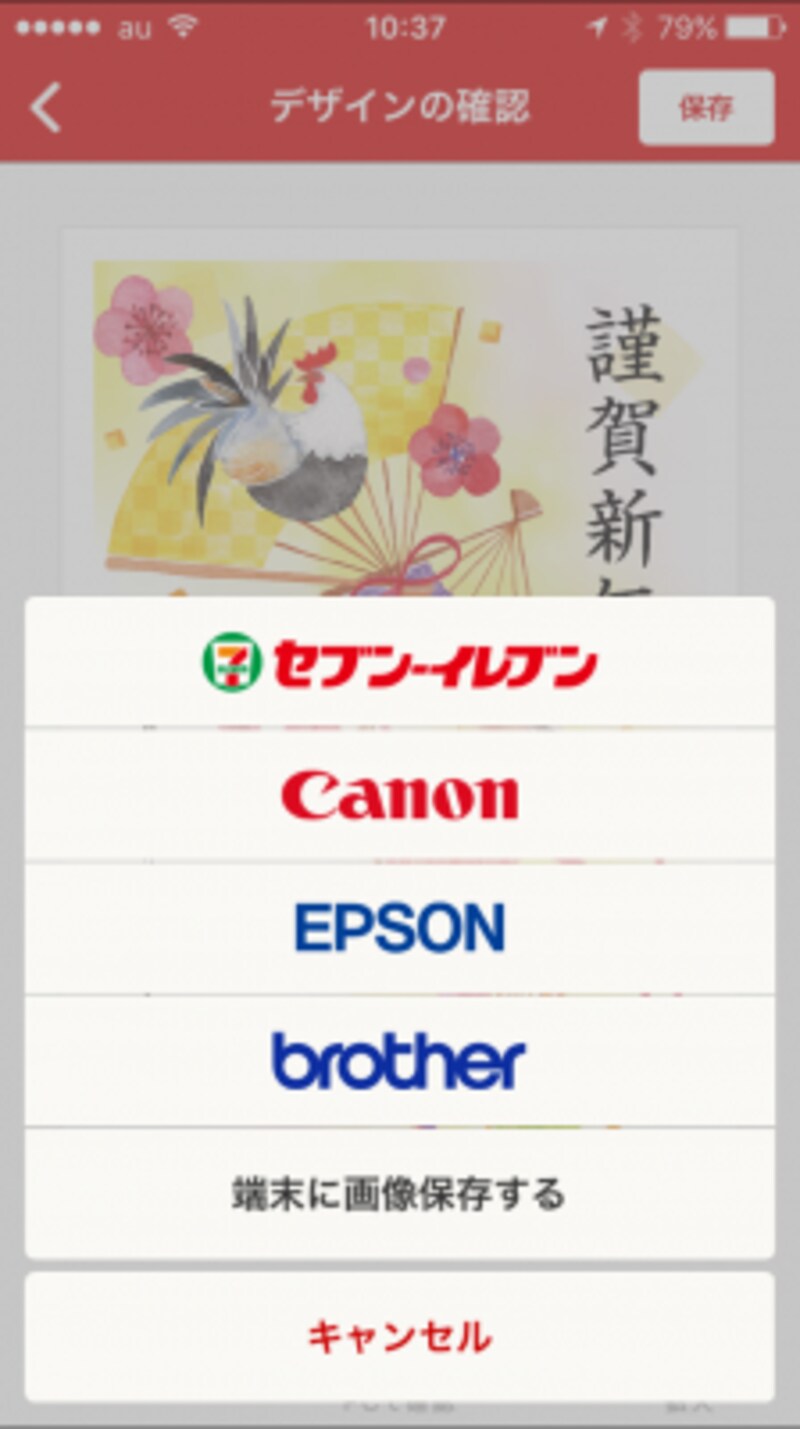
Task: Tap 端末に画像保存する to save image
Action: click(400, 1194)
